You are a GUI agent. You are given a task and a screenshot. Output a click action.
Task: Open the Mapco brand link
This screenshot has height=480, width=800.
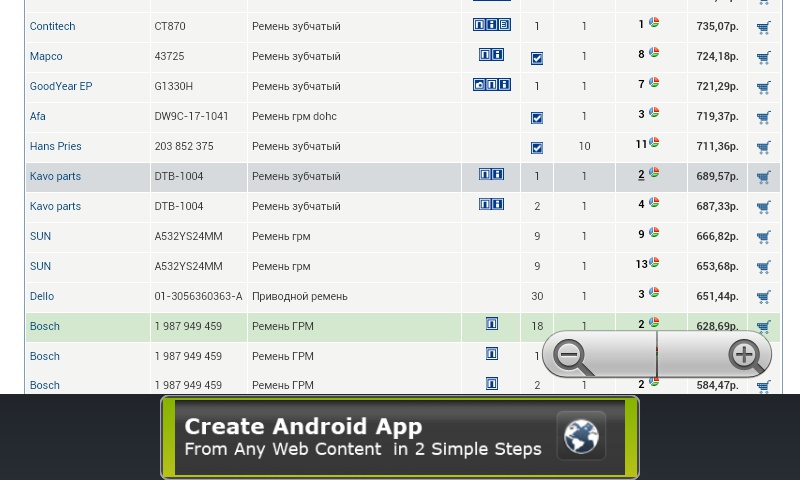point(46,57)
